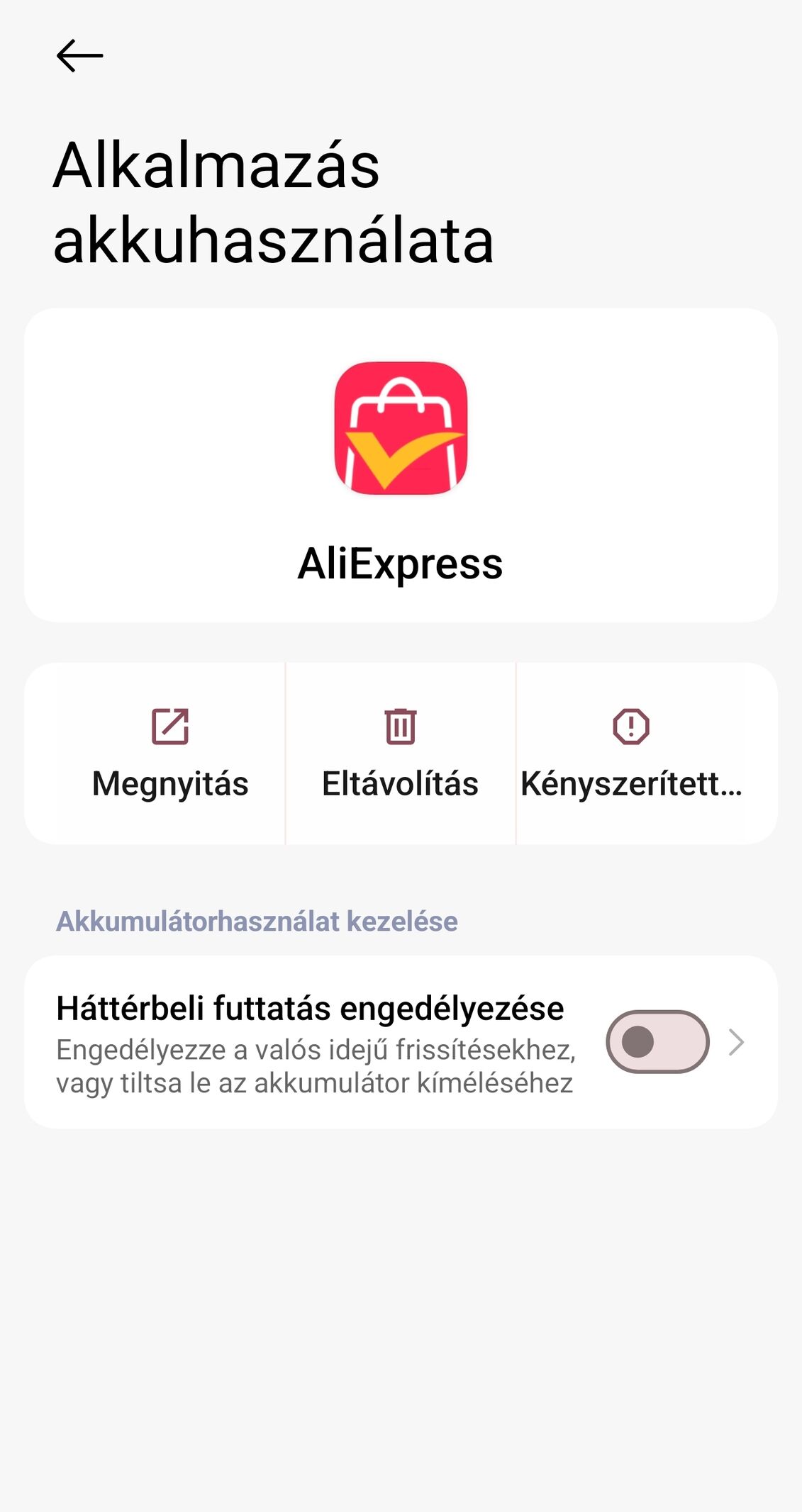The image size is (802, 1512).
Task: Tap Kényszerített to force stop the app
Action: tap(631, 753)
